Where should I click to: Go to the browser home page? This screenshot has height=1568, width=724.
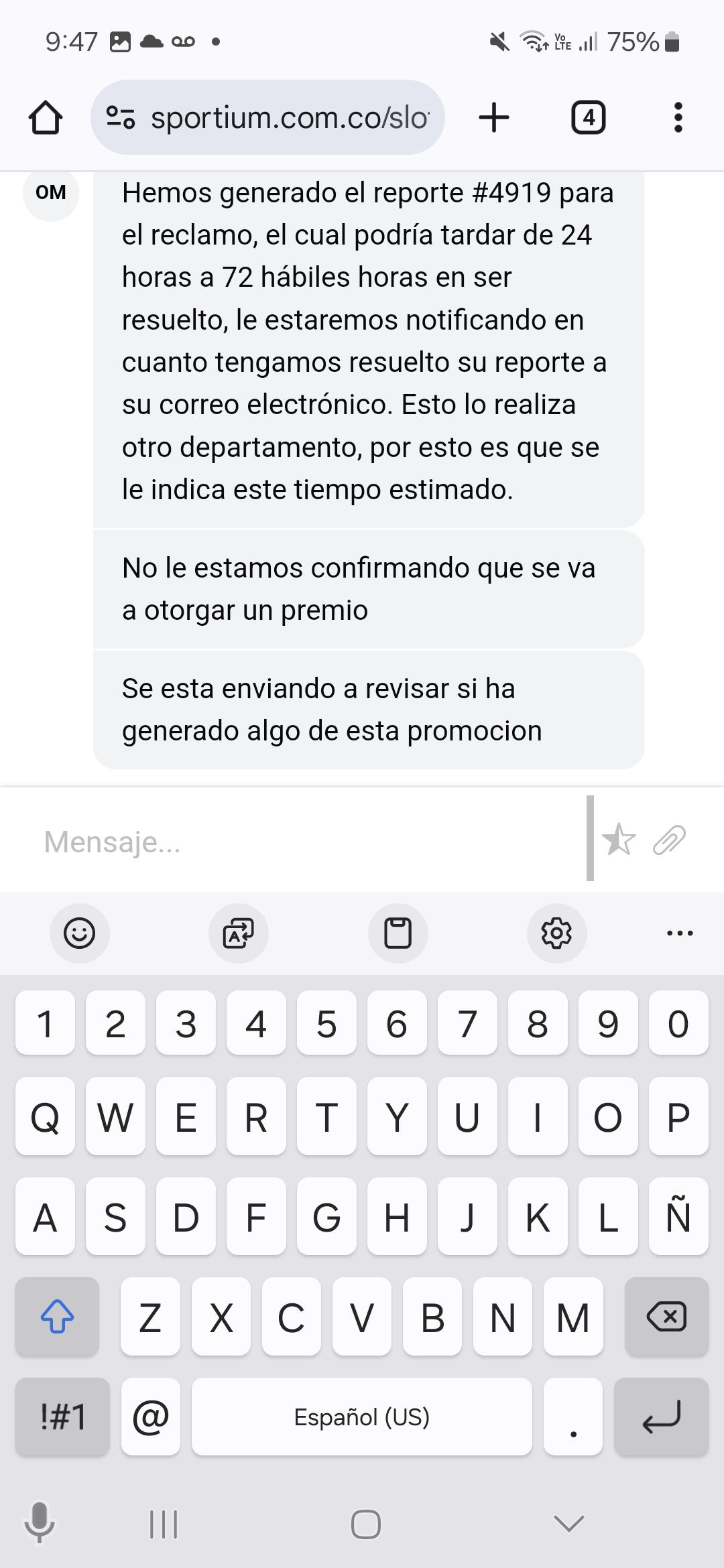click(46, 118)
